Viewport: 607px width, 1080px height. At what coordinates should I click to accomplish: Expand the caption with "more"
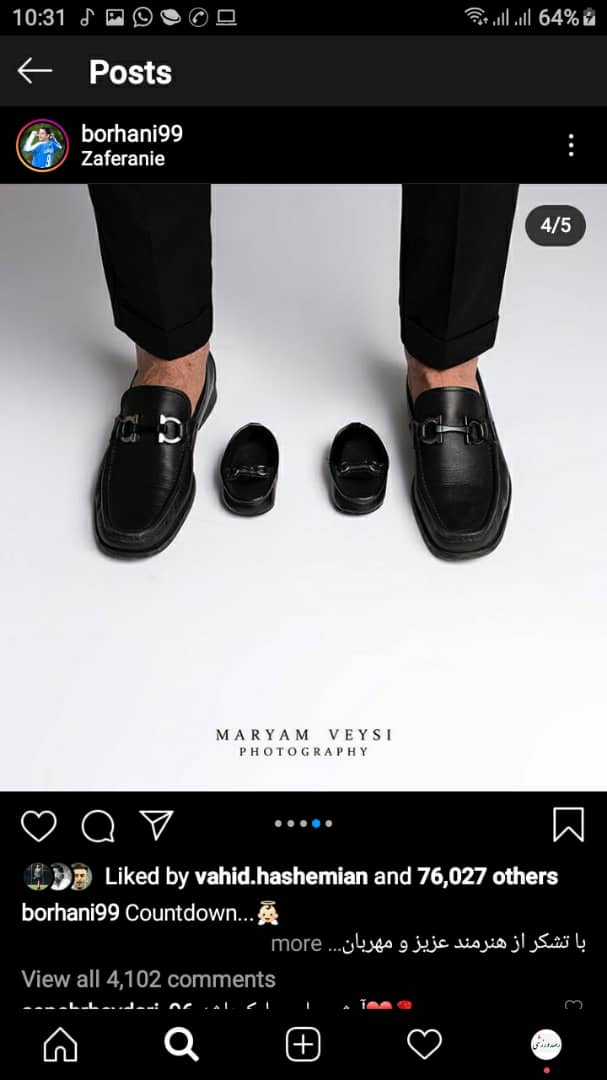click(296, 943)
